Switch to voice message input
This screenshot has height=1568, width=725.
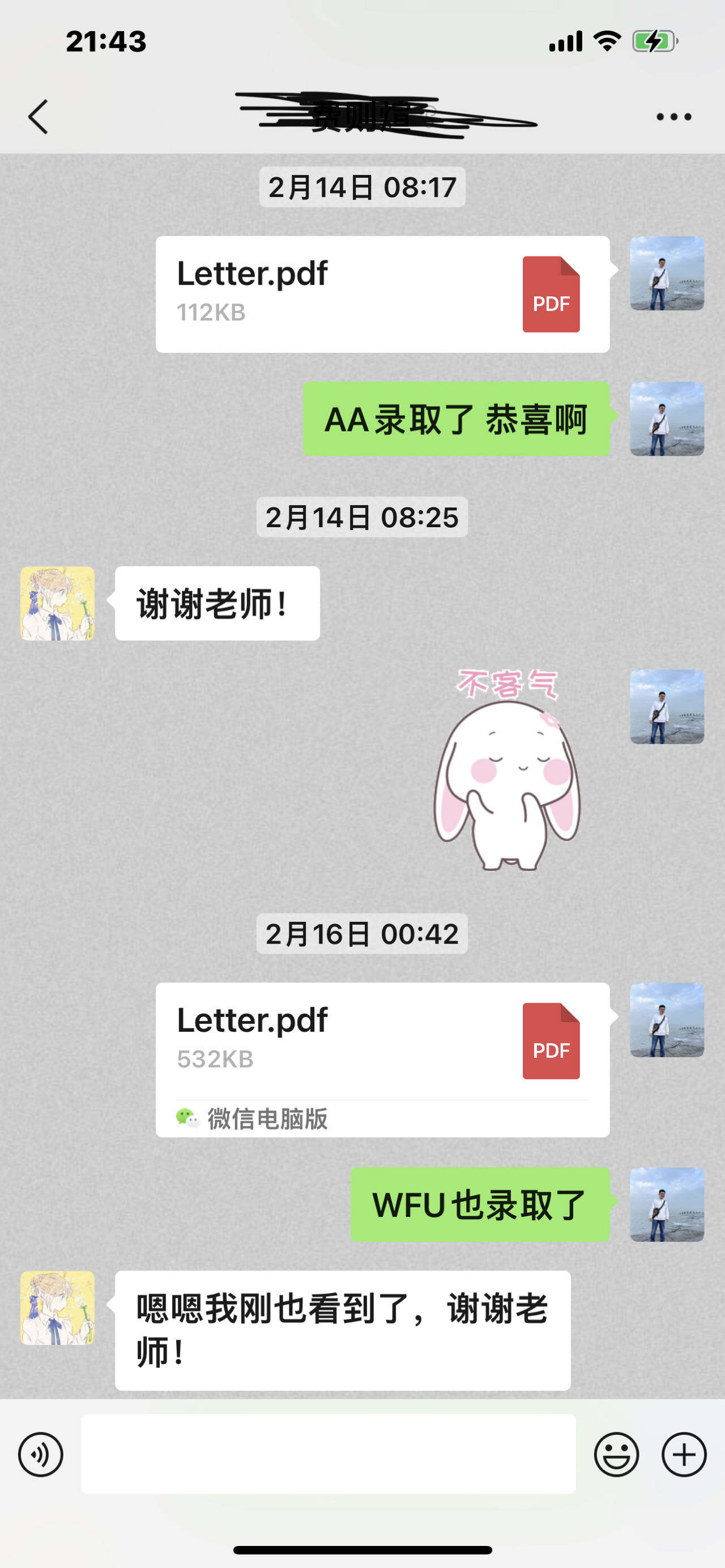pos(41,1454)
